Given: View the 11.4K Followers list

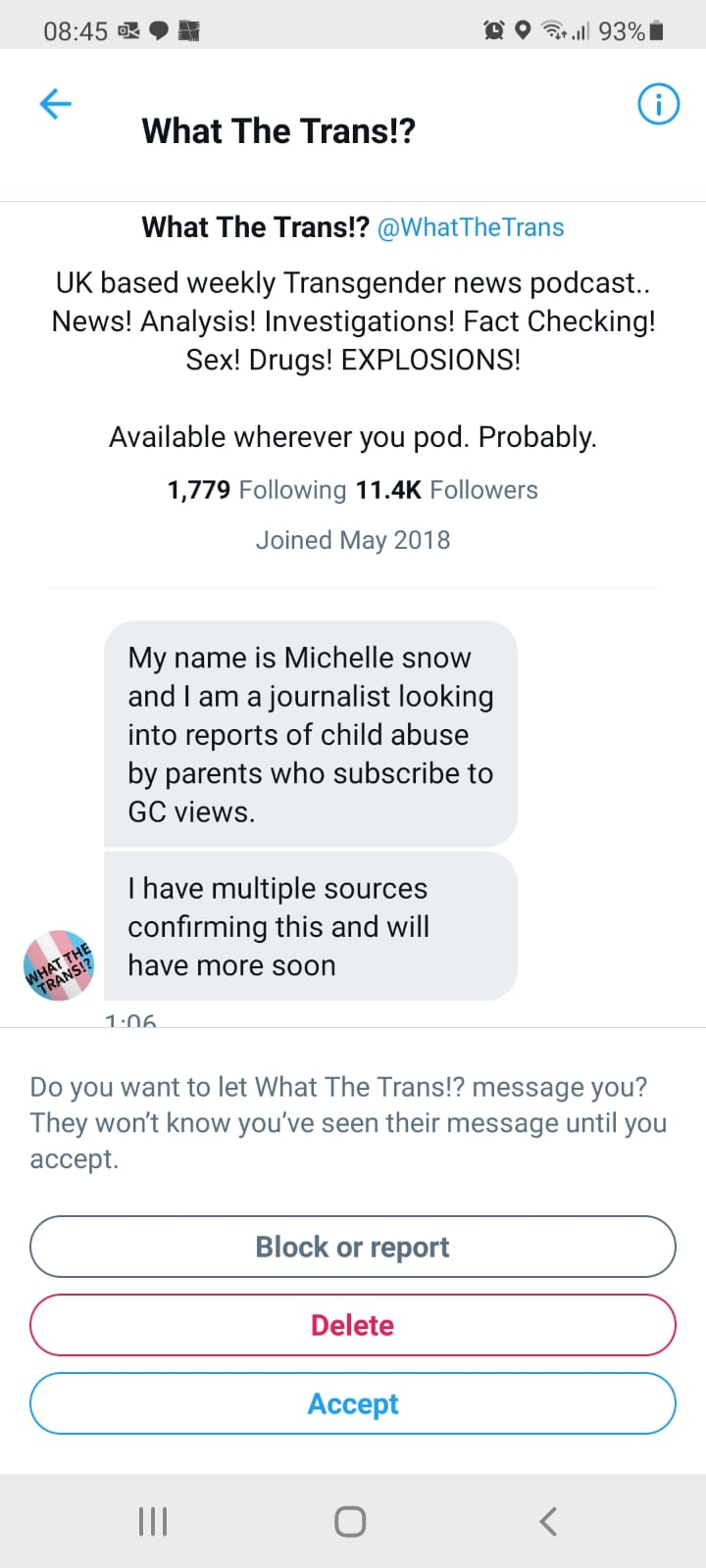Looking at the screenshot, I should [446, 490].
